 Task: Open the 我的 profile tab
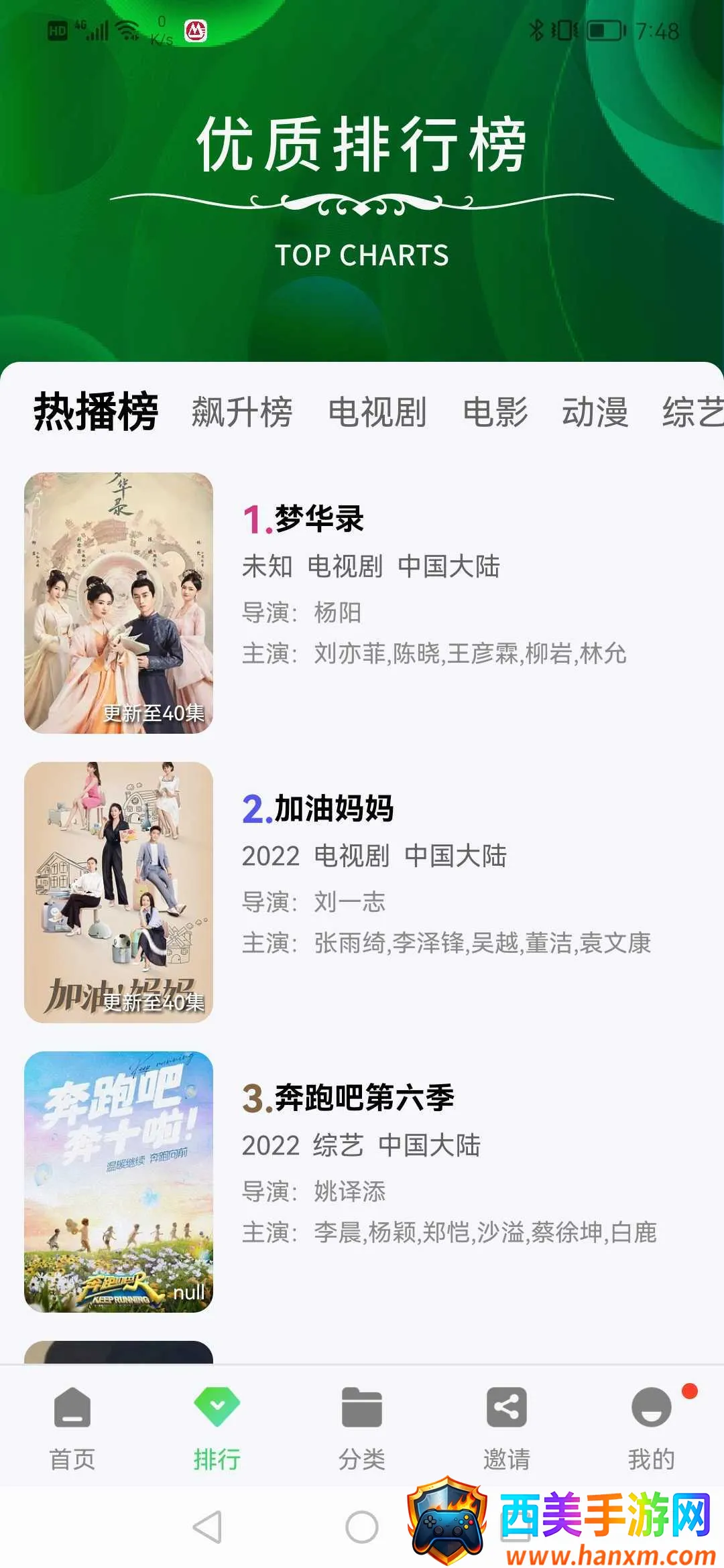pos(651,1427)
